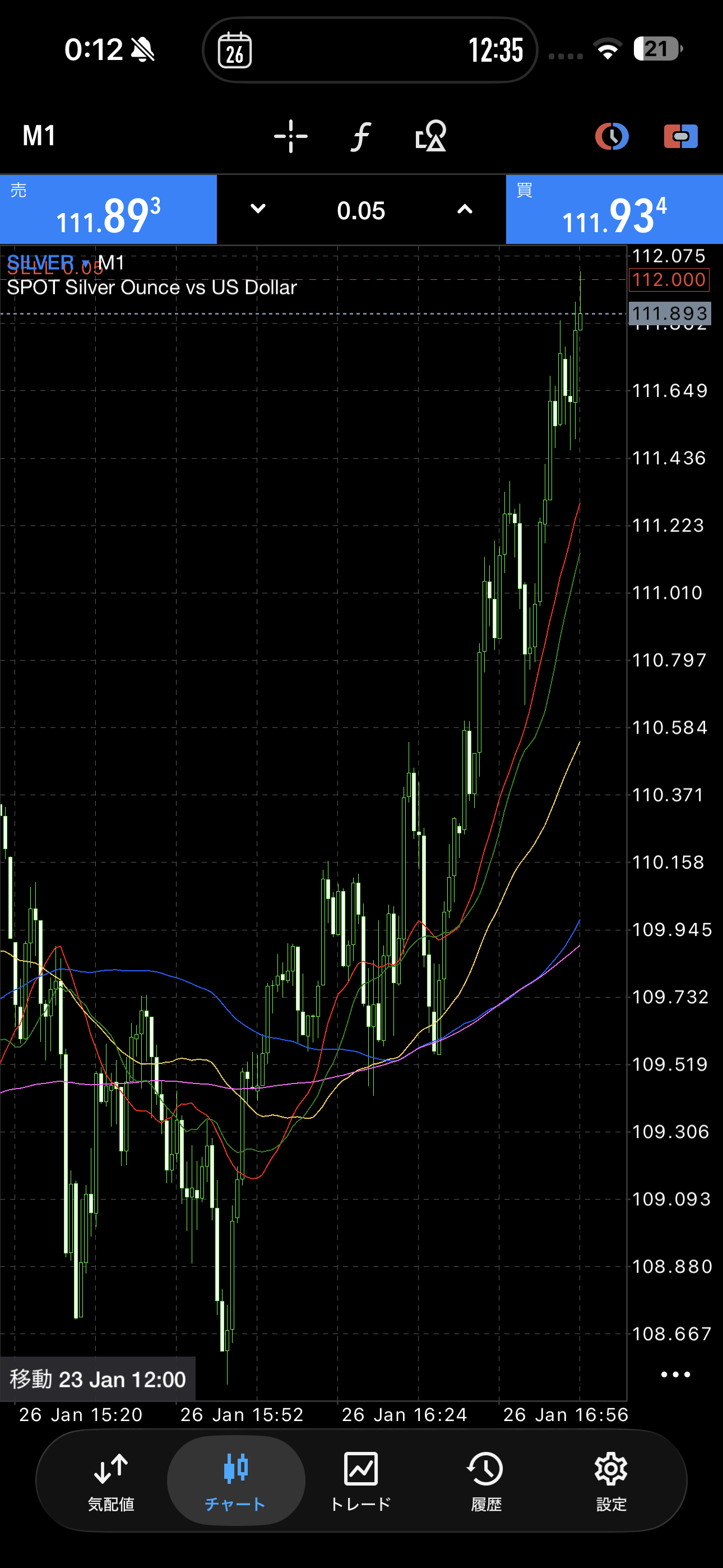Decrease the lot size below 0.05
The width and height of the screenshot is (723, 1568).
(x=258, y=209)
